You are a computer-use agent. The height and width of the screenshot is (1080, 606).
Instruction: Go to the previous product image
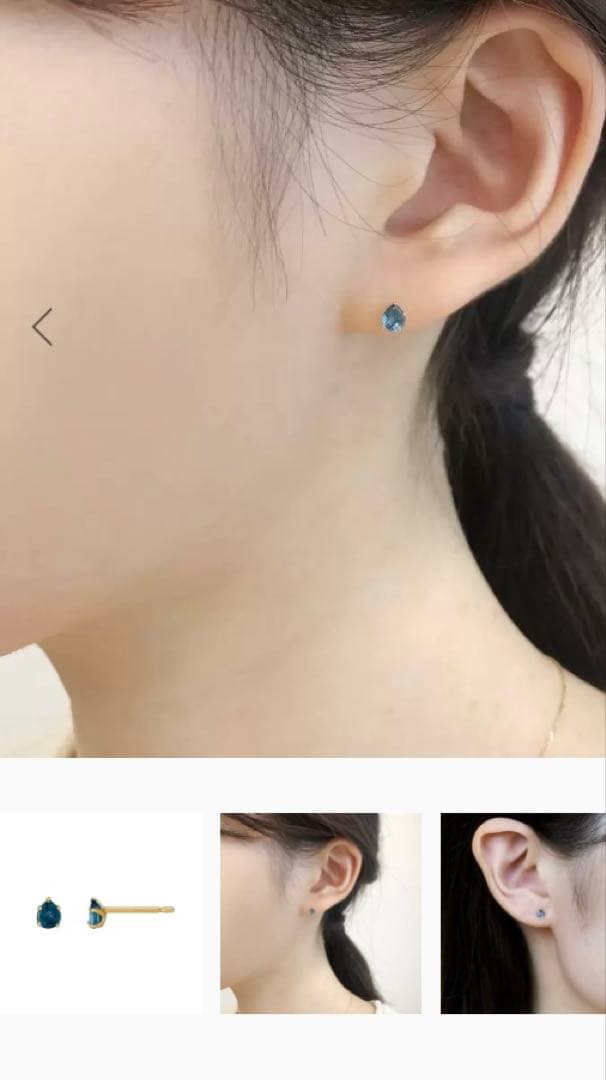coord(42,327)
